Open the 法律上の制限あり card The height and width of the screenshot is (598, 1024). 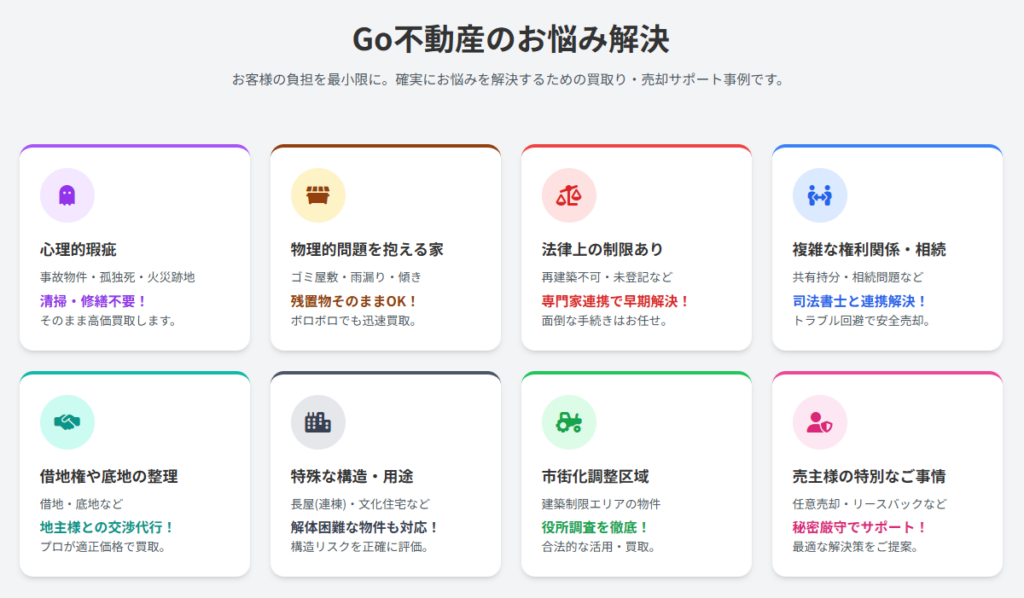pyautogui.click(x=636, y=247)
